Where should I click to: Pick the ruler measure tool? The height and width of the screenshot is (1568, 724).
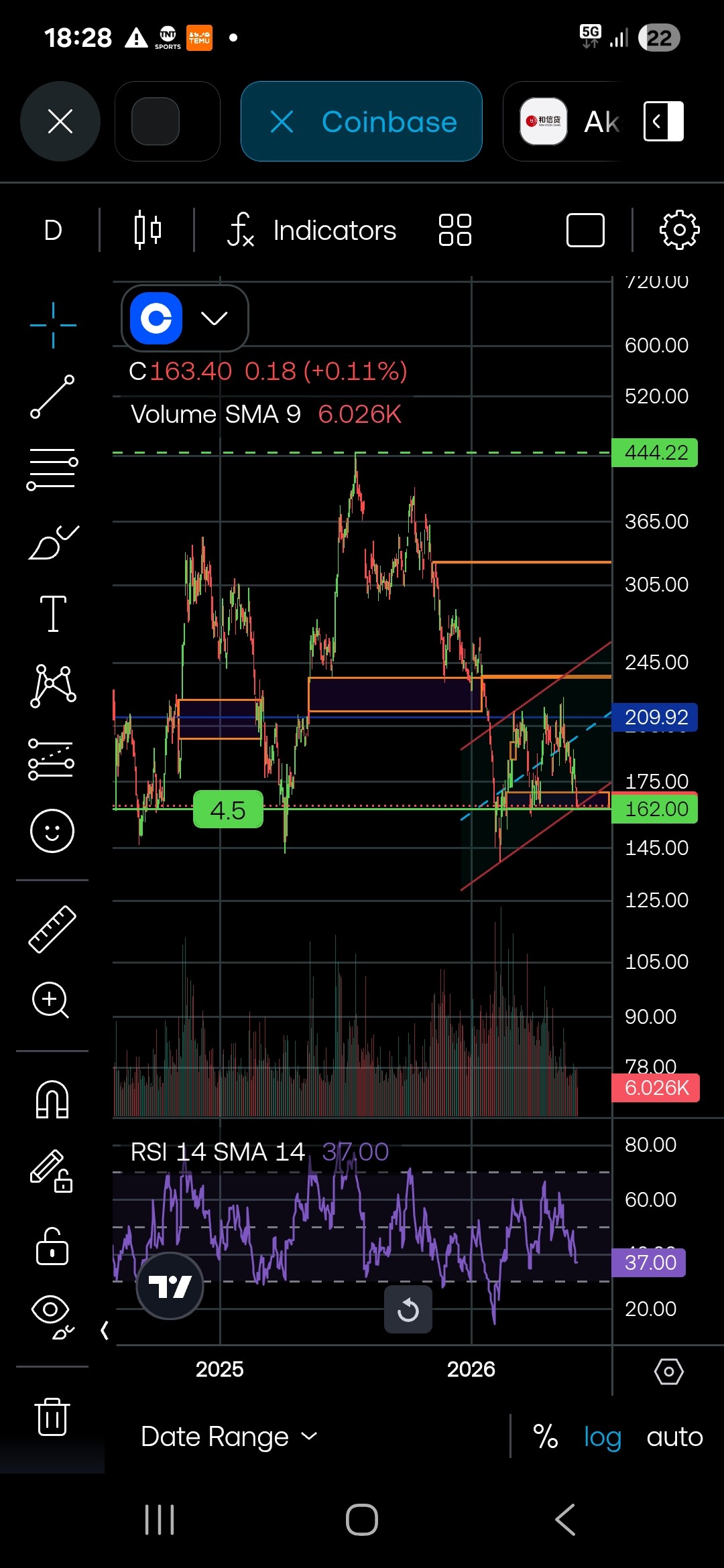(52, 929)
